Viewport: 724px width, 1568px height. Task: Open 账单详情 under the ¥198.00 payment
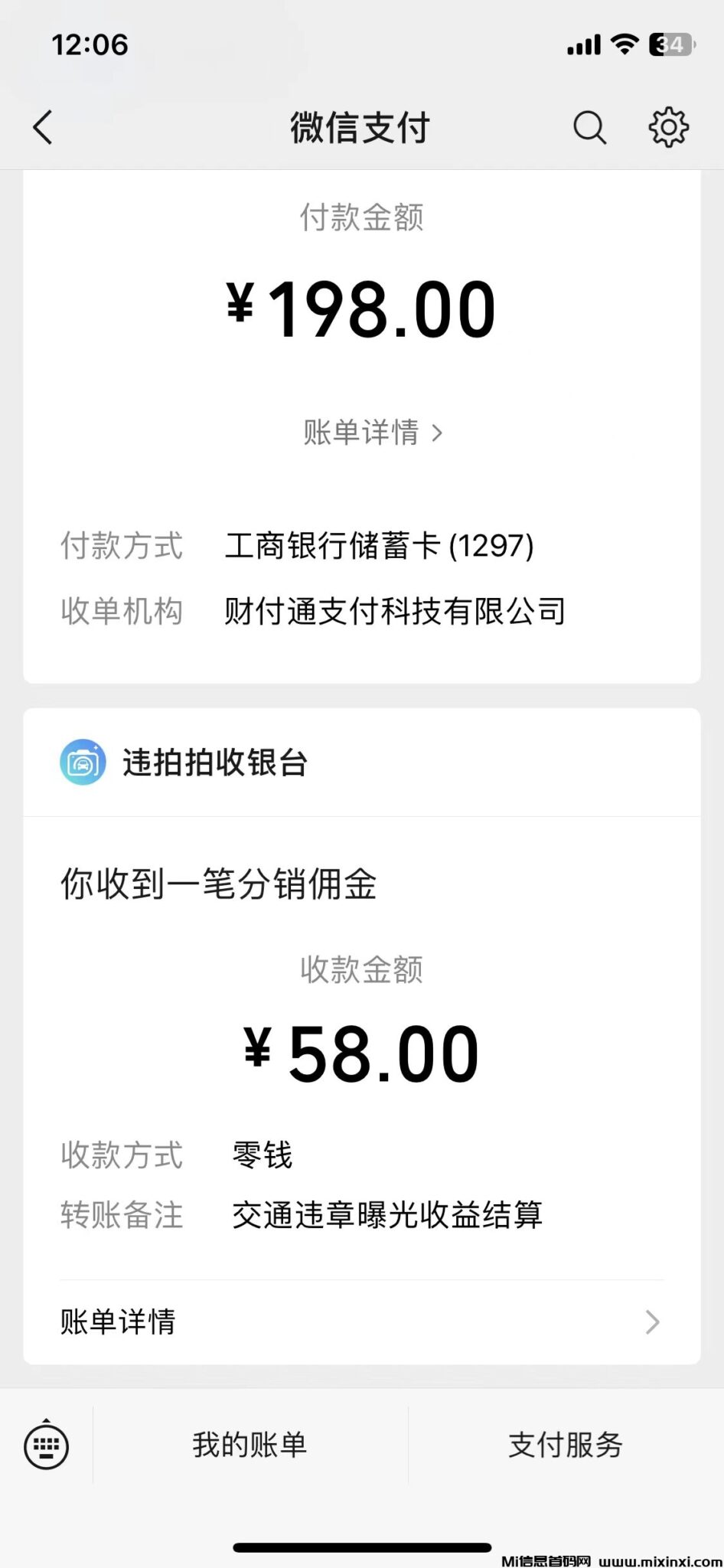[362, 432]
